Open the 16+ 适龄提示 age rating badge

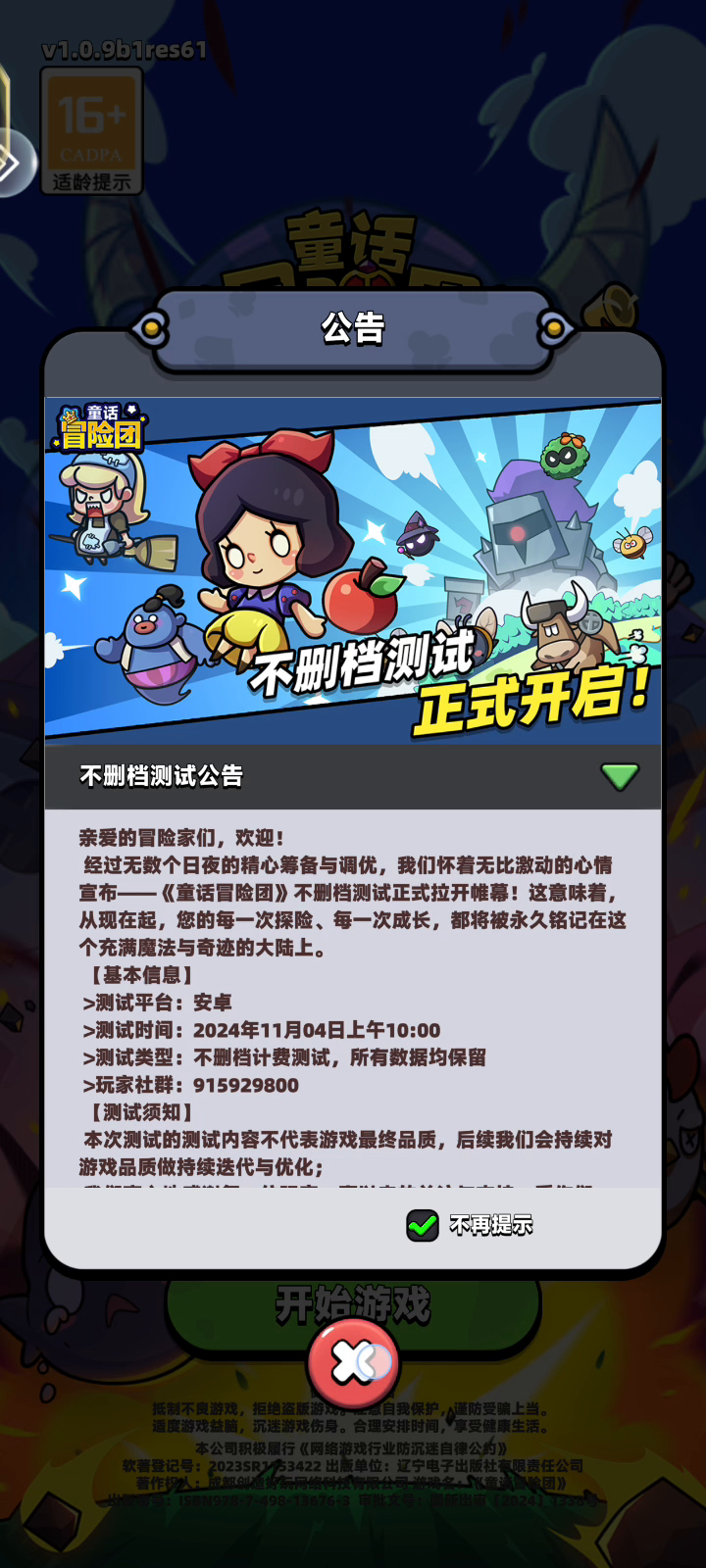91,130
